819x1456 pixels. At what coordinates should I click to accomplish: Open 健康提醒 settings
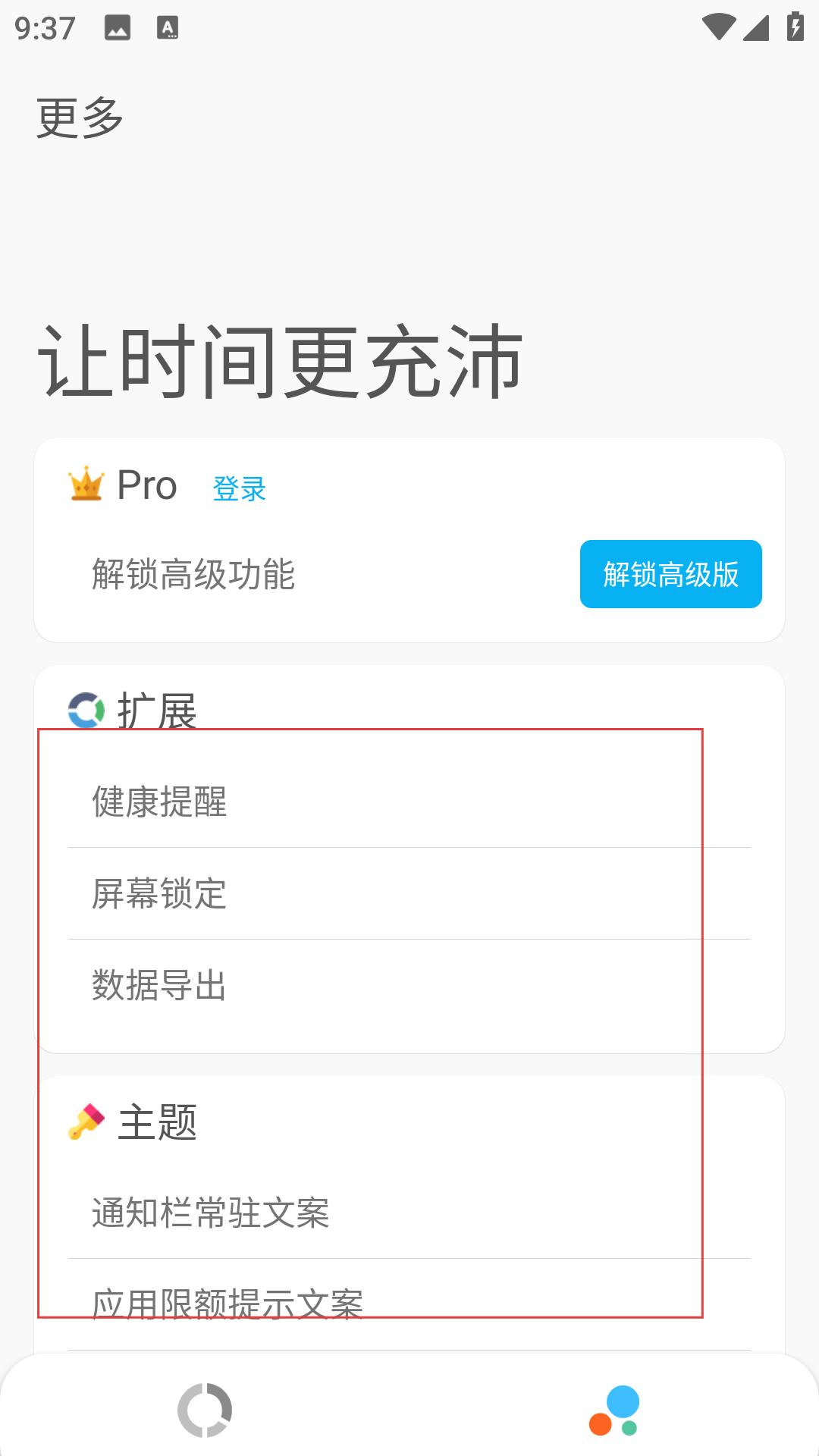(409, 802)
